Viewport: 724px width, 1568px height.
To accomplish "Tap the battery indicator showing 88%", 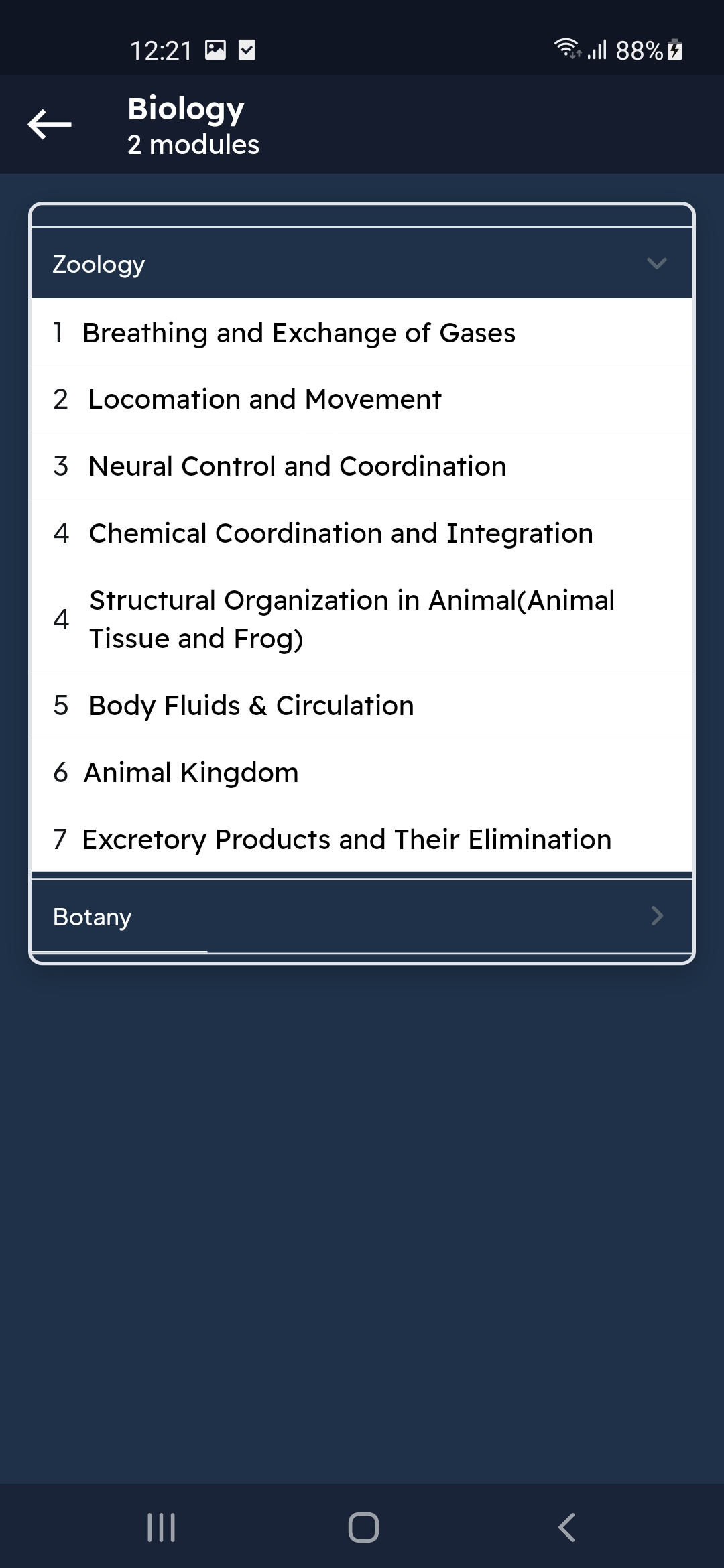I will pyautogui.click(x=642, y=50).
